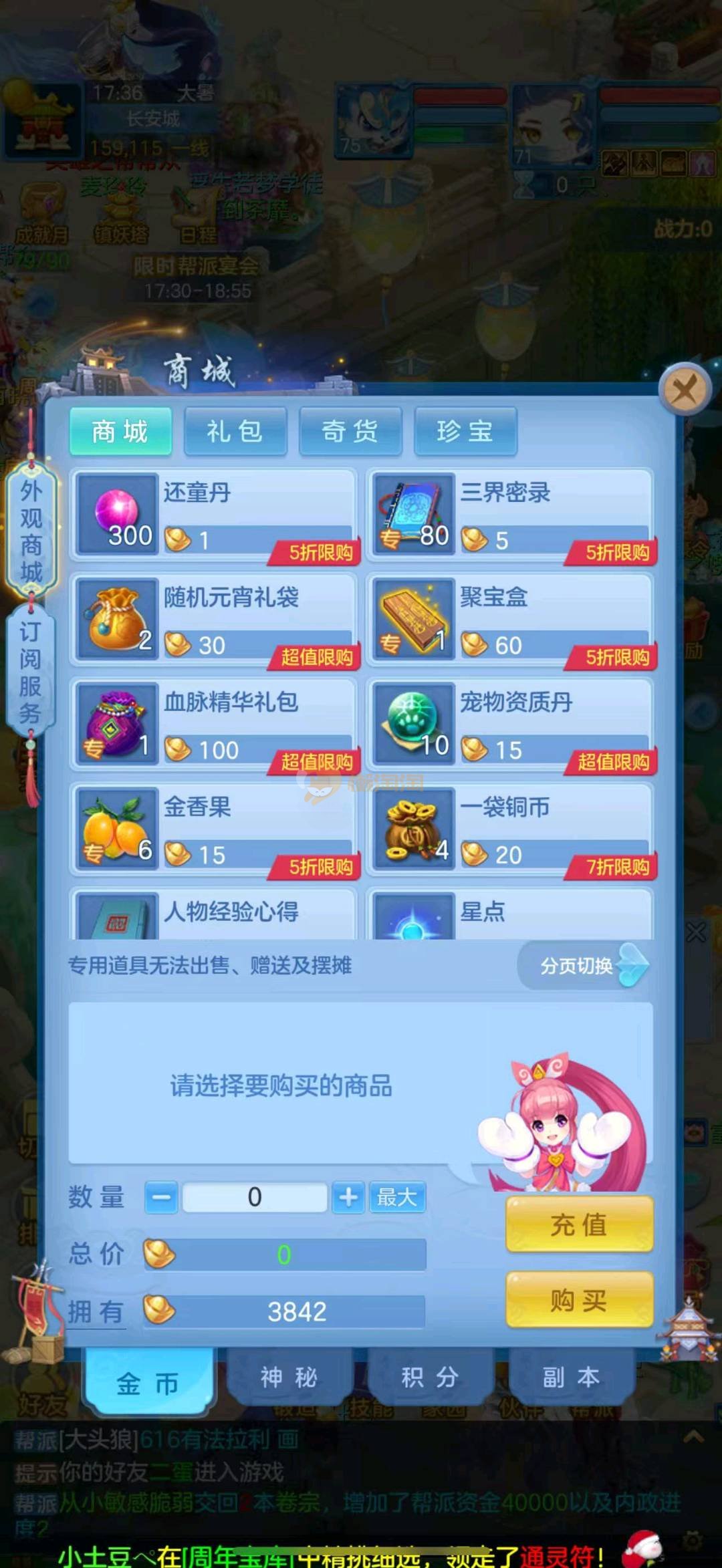Tap the 充值 recharge button
This screenshot has height=1568, width=722.
[x=579, y=1224]
